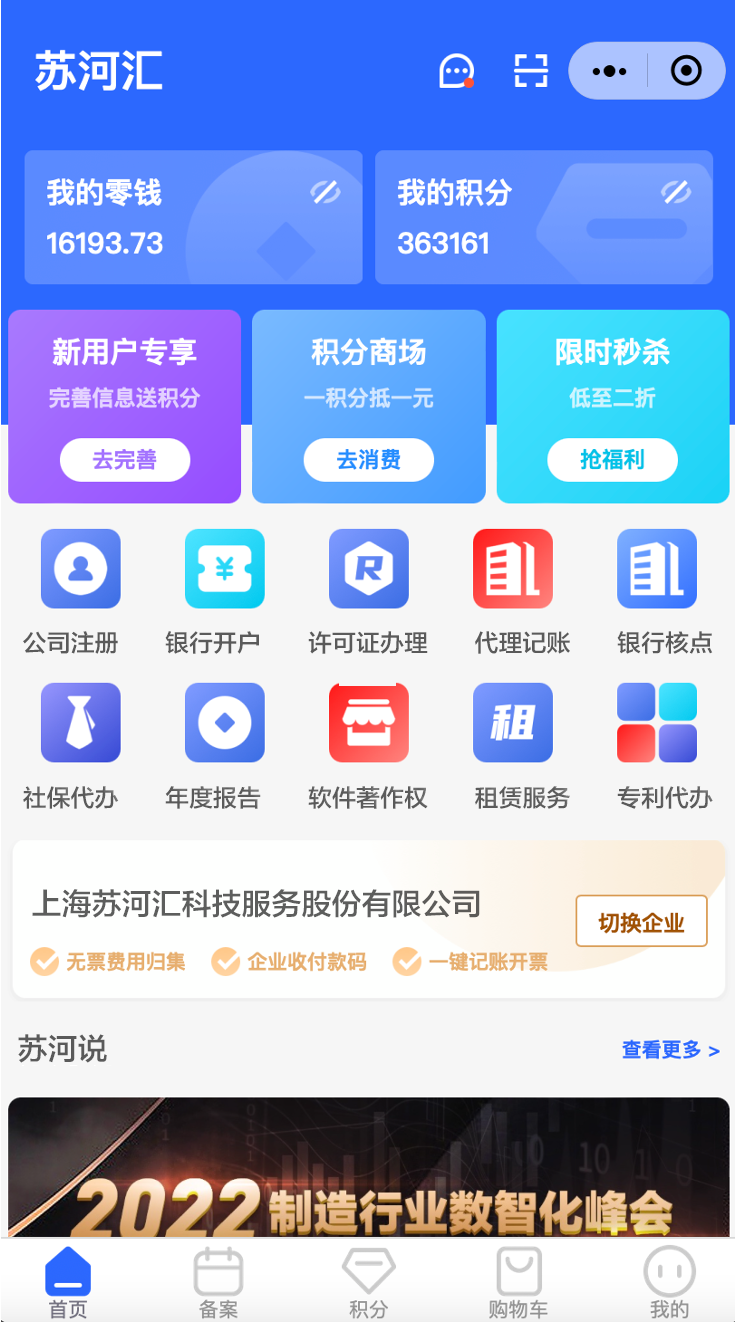Image resolution: width=736 pixels, height=1322 pixels.
Task: Tap 去消费 in the 积分商场 card
Action: click(x=369, y=460)
